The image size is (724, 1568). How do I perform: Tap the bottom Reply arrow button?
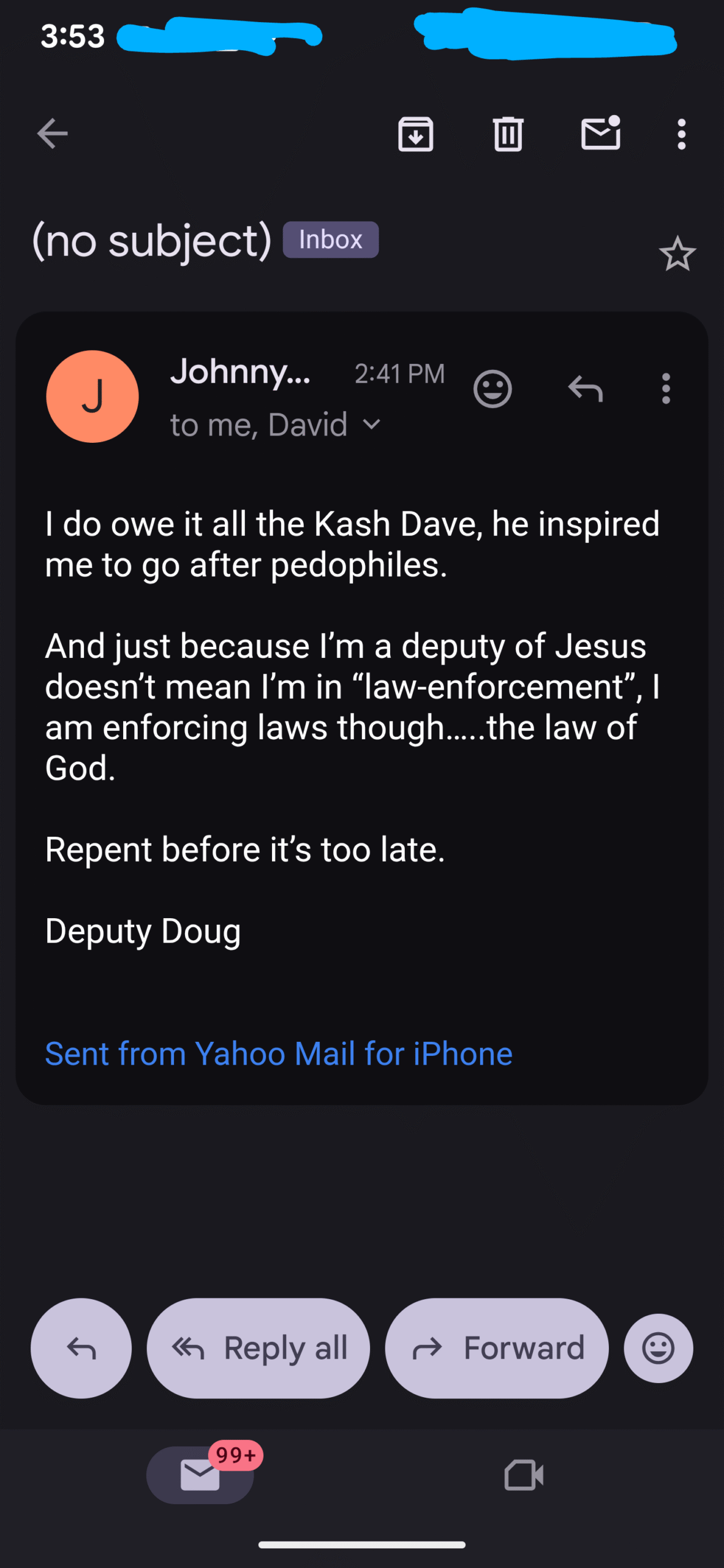(81, 1348)
